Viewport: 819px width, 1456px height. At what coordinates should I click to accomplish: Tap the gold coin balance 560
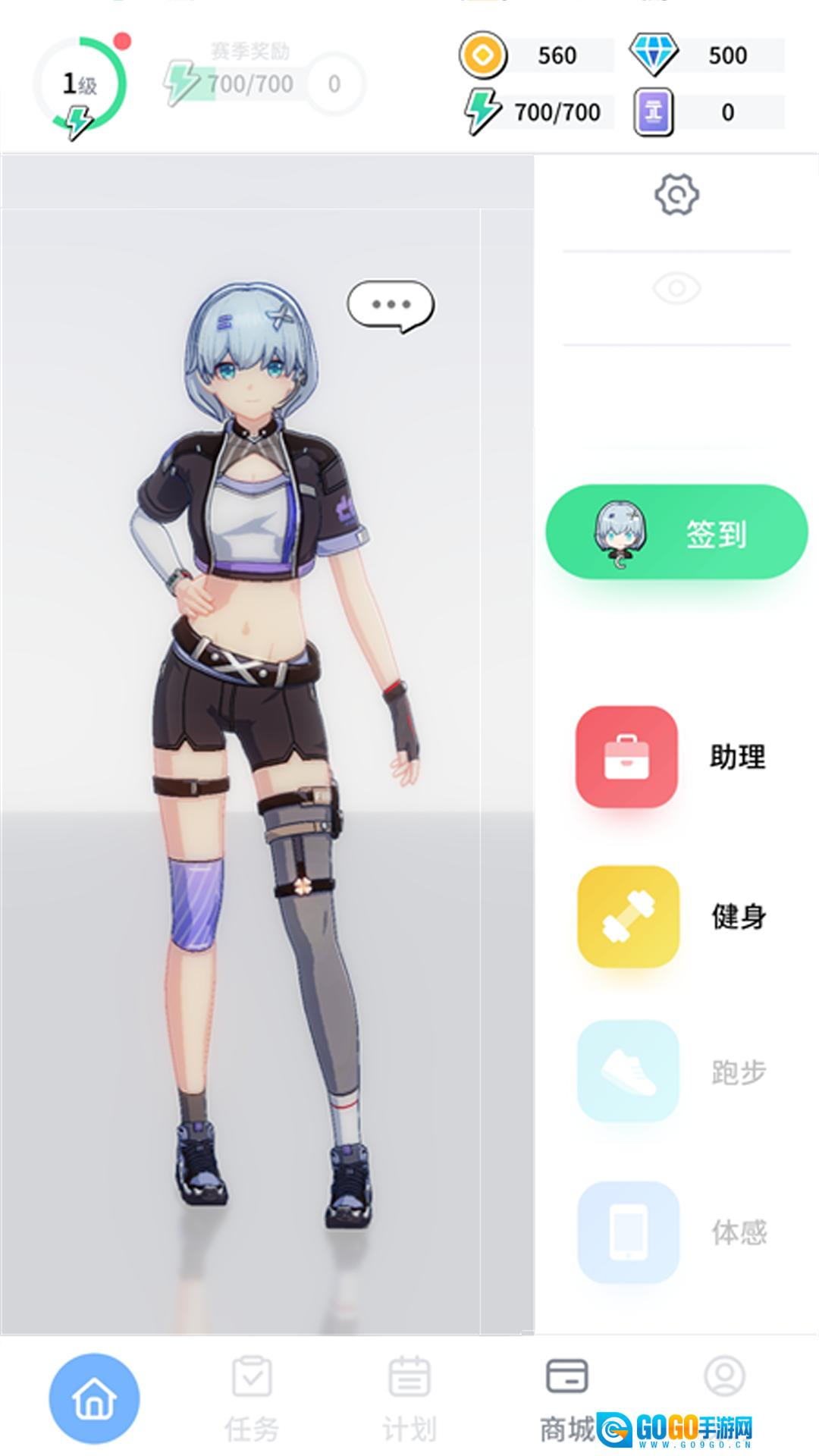535,55
